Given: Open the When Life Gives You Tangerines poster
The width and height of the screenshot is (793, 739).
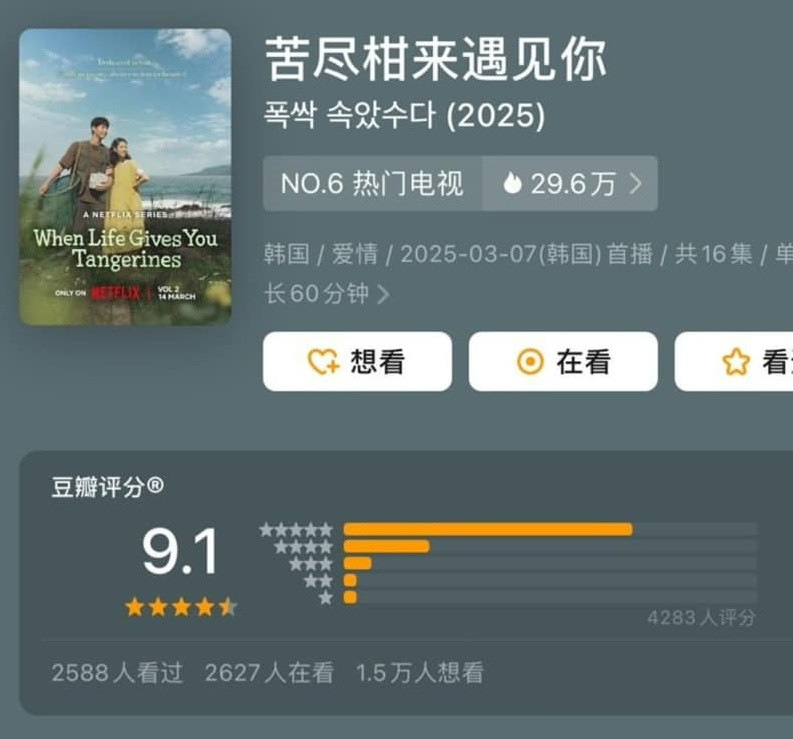Looking at the screenshot, I should (125, 176).
